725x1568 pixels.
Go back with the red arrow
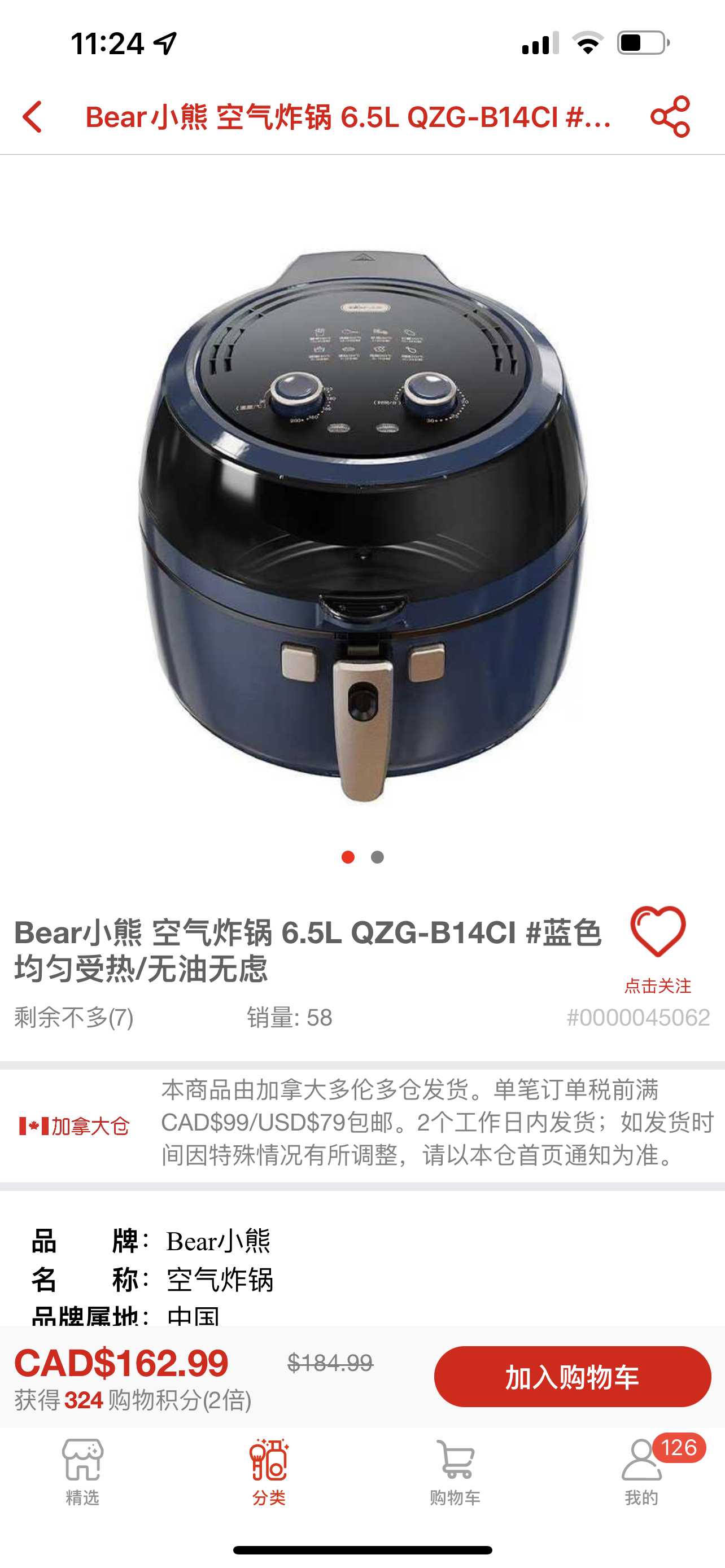click(33, 116)
